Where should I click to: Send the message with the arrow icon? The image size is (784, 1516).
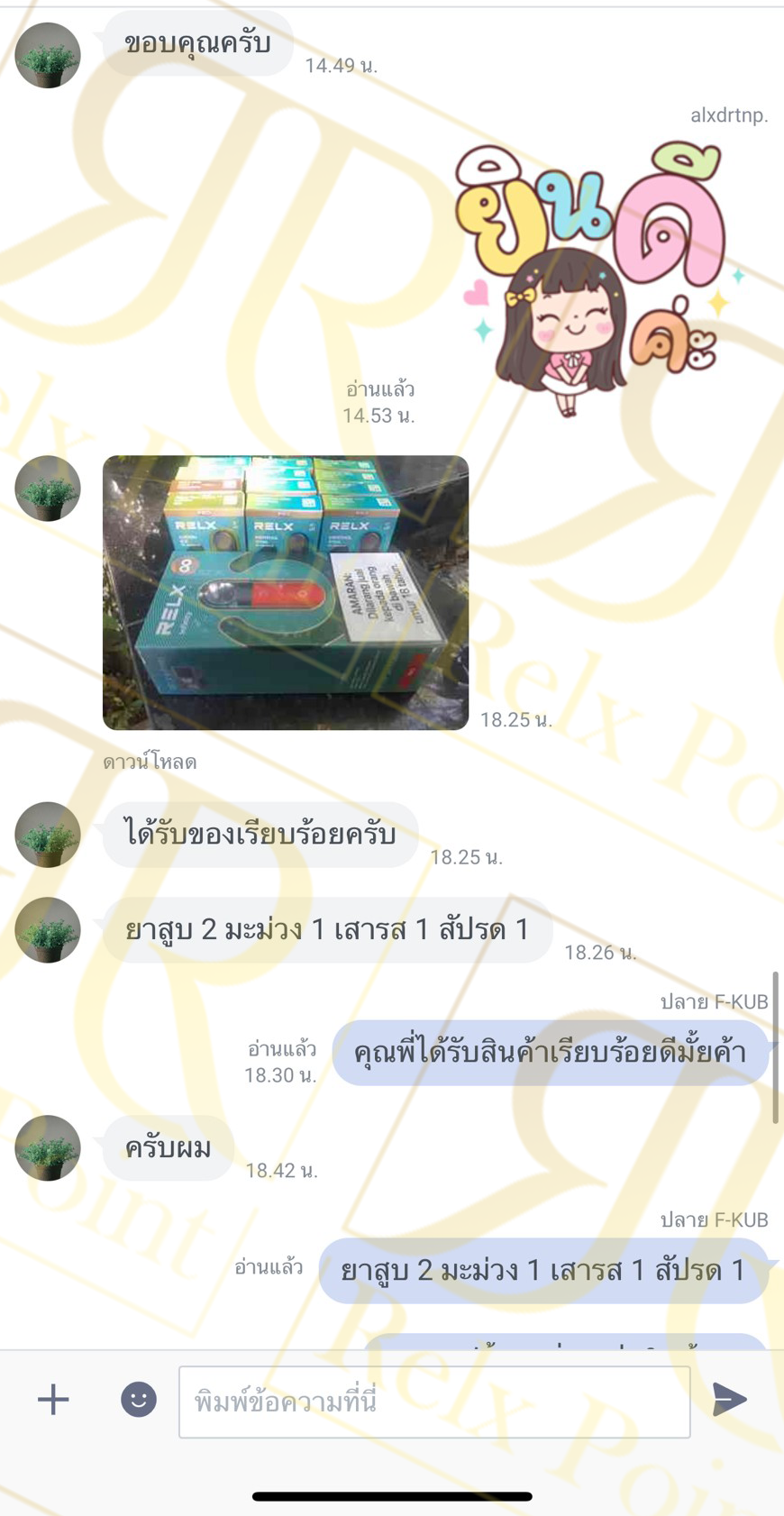[x=729, y=1399]
